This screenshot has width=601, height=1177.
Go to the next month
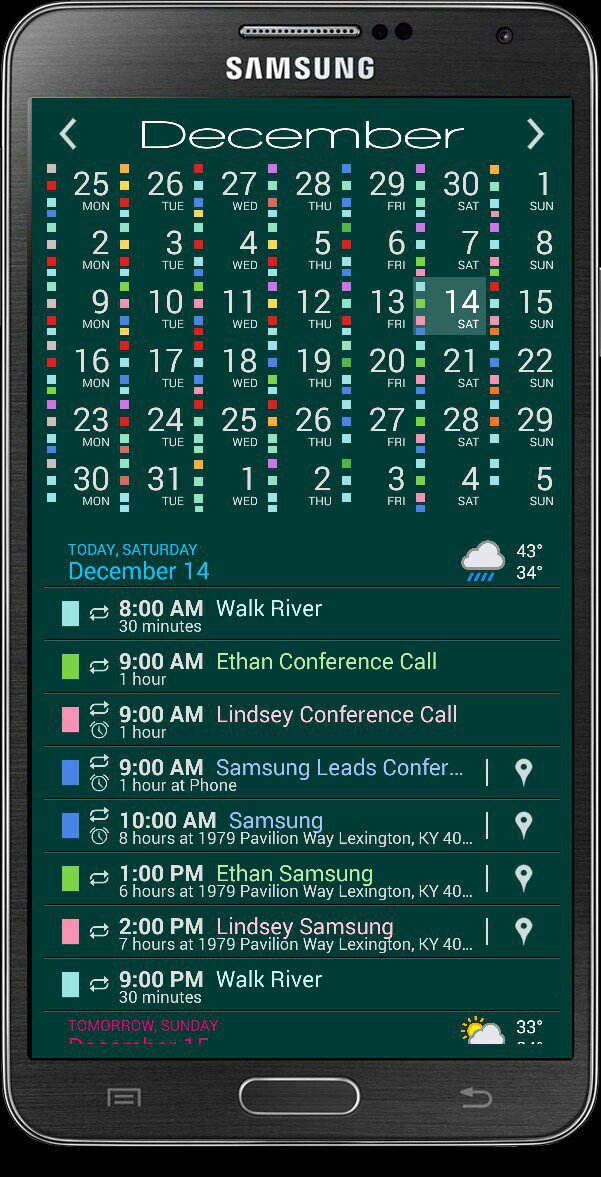pyautogui.click(x=535, y=134)
